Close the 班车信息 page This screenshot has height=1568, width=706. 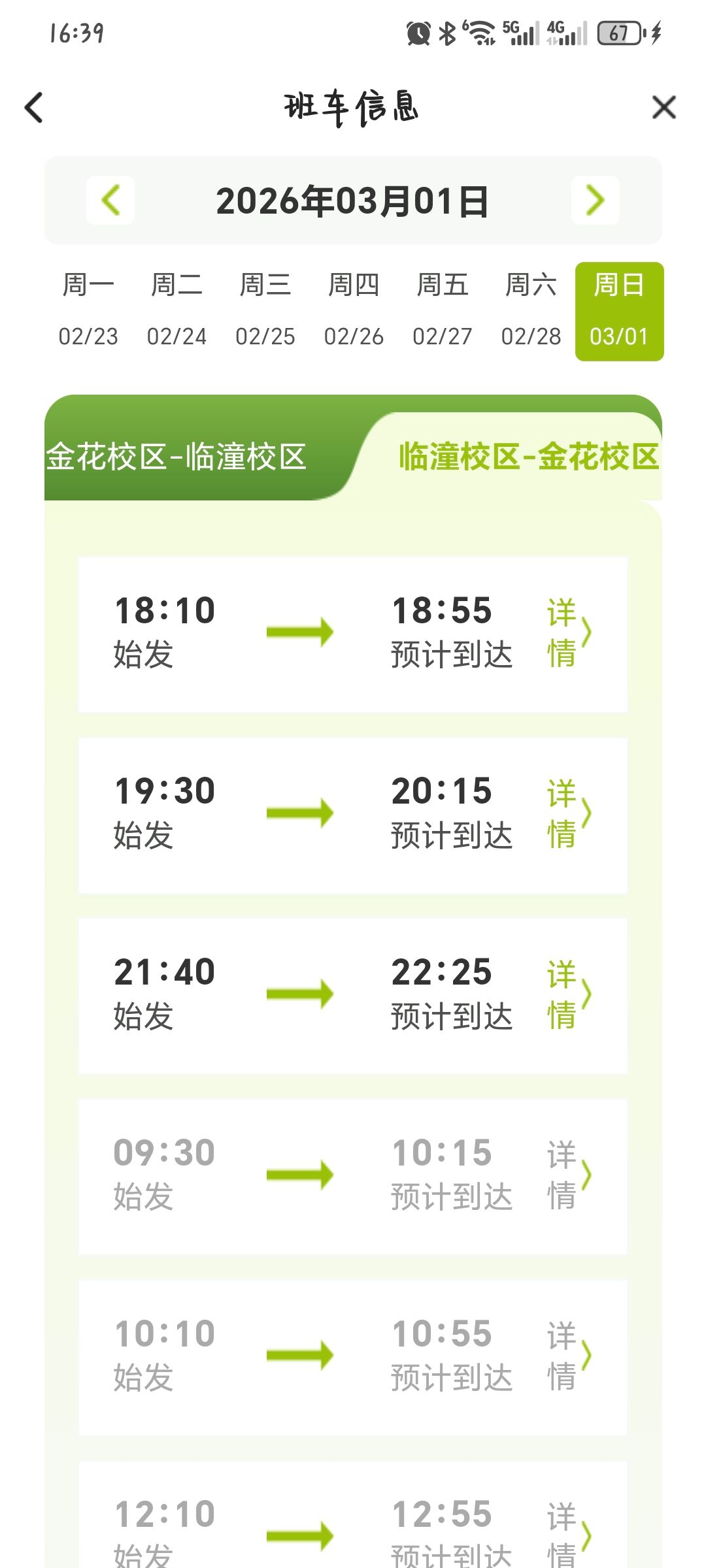(664, 108)
